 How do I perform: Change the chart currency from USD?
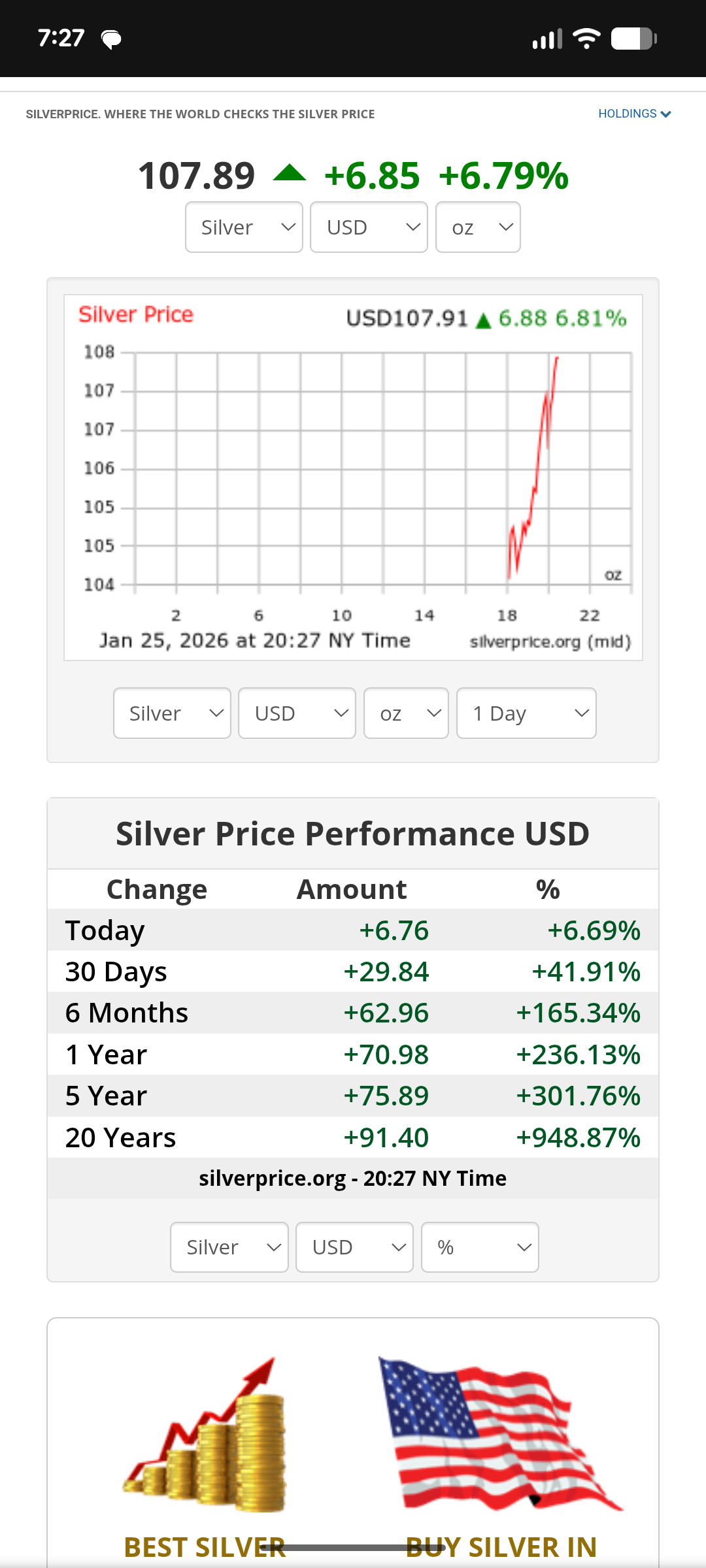[297, 713]
